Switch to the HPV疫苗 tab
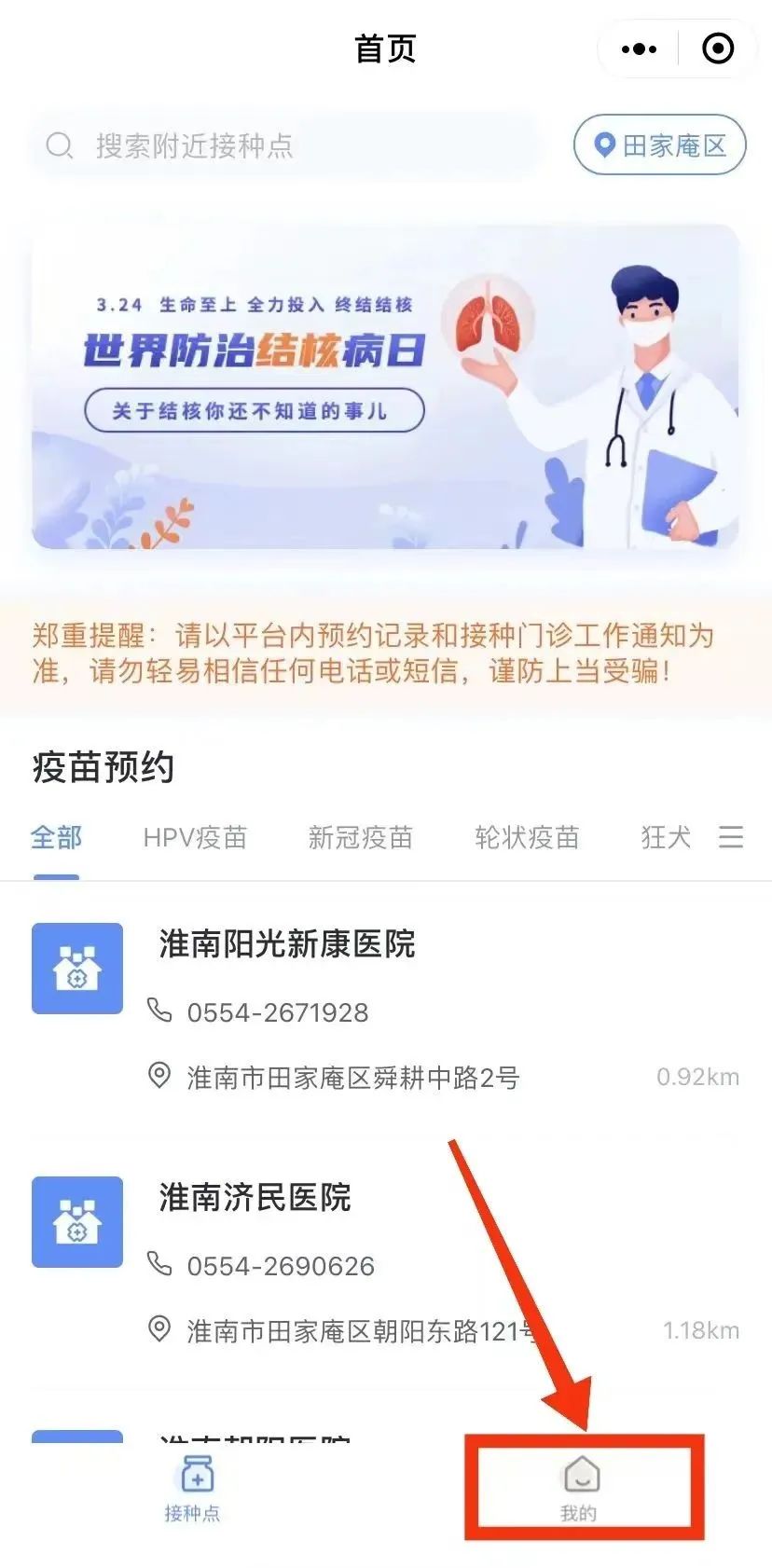The width and height of the screenshot is (772, 1568). click(x=195, y=837)
